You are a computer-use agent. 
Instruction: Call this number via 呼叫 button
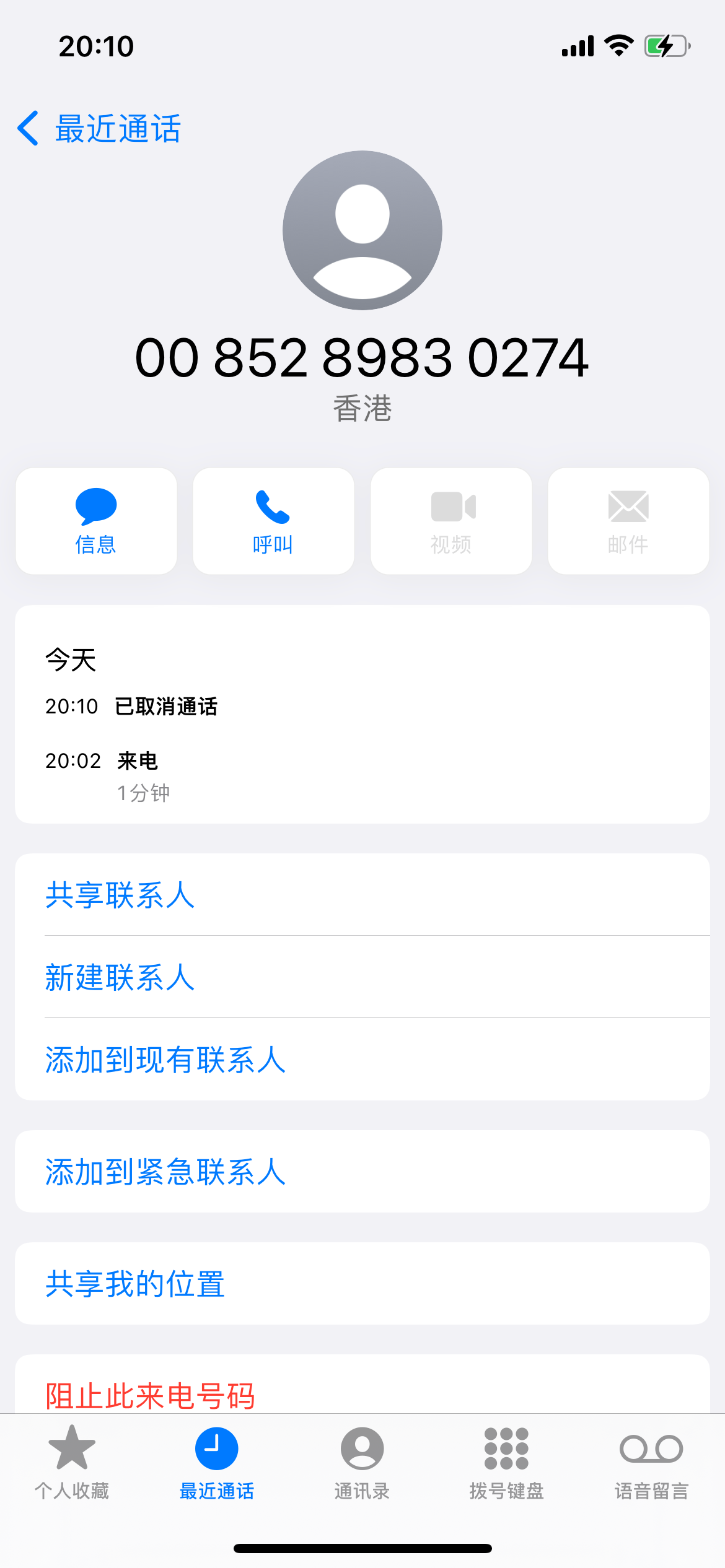pos(273,521)
